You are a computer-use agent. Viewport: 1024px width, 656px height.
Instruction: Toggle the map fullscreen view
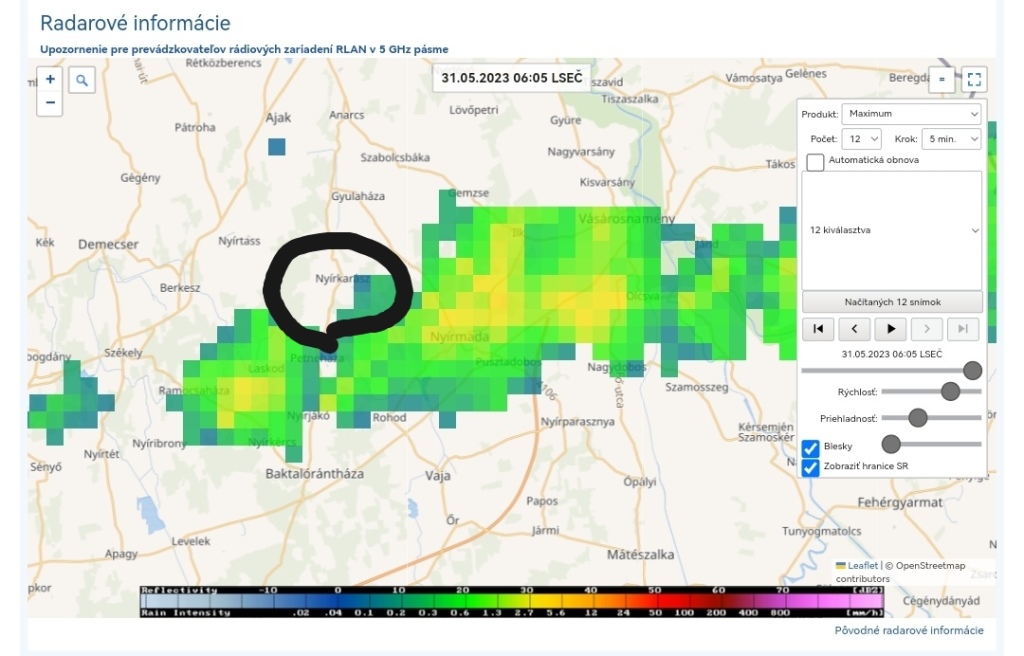[975, 79]
